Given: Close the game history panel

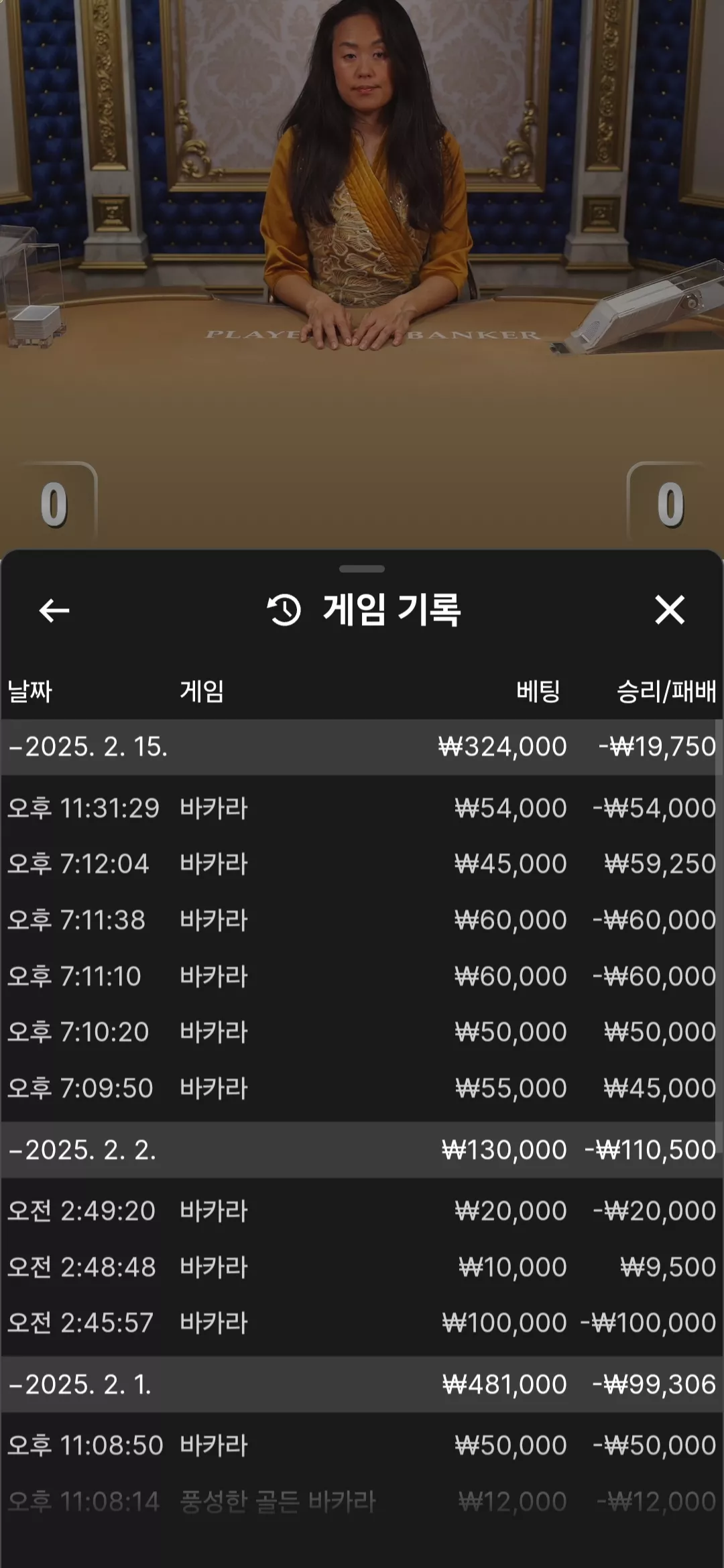Looking at the screenshot, I should [x=670, y=610].
